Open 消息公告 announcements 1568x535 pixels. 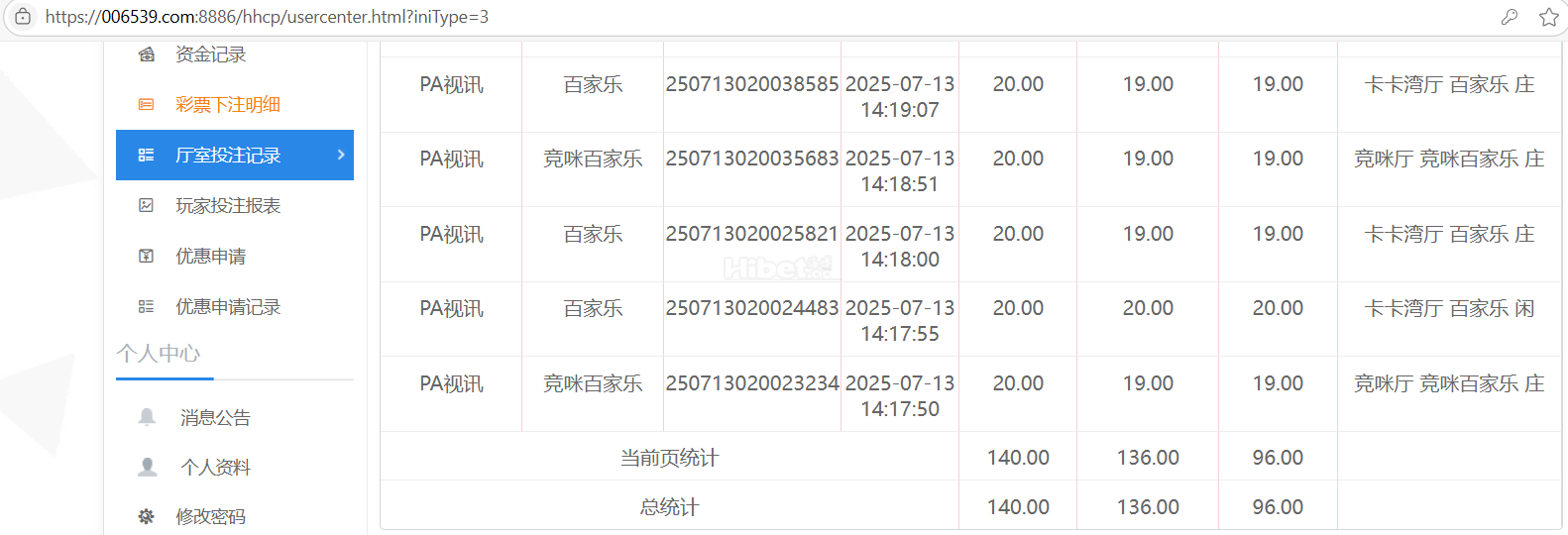pyautogui.click(x=215, y=418)
